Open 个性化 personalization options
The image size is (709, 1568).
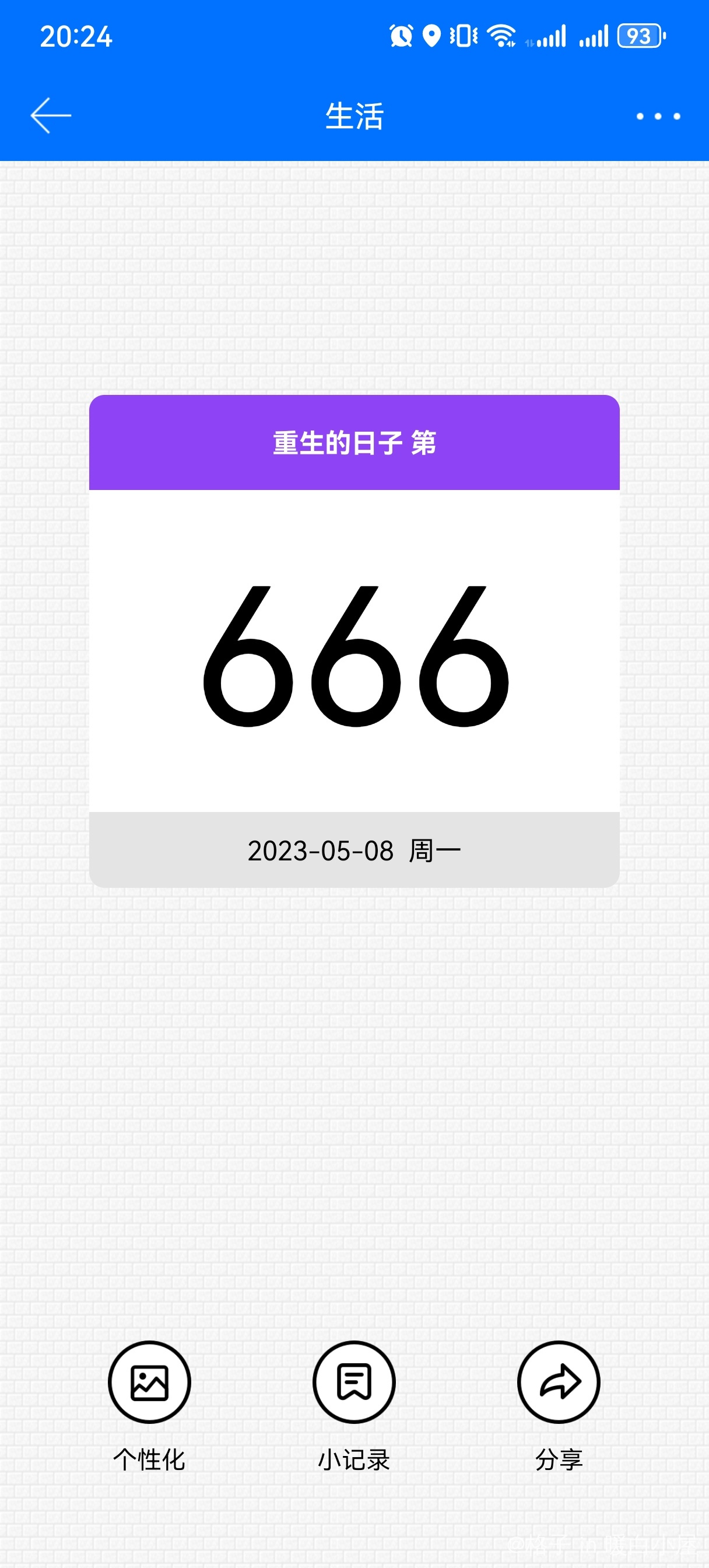point(149,1382)
